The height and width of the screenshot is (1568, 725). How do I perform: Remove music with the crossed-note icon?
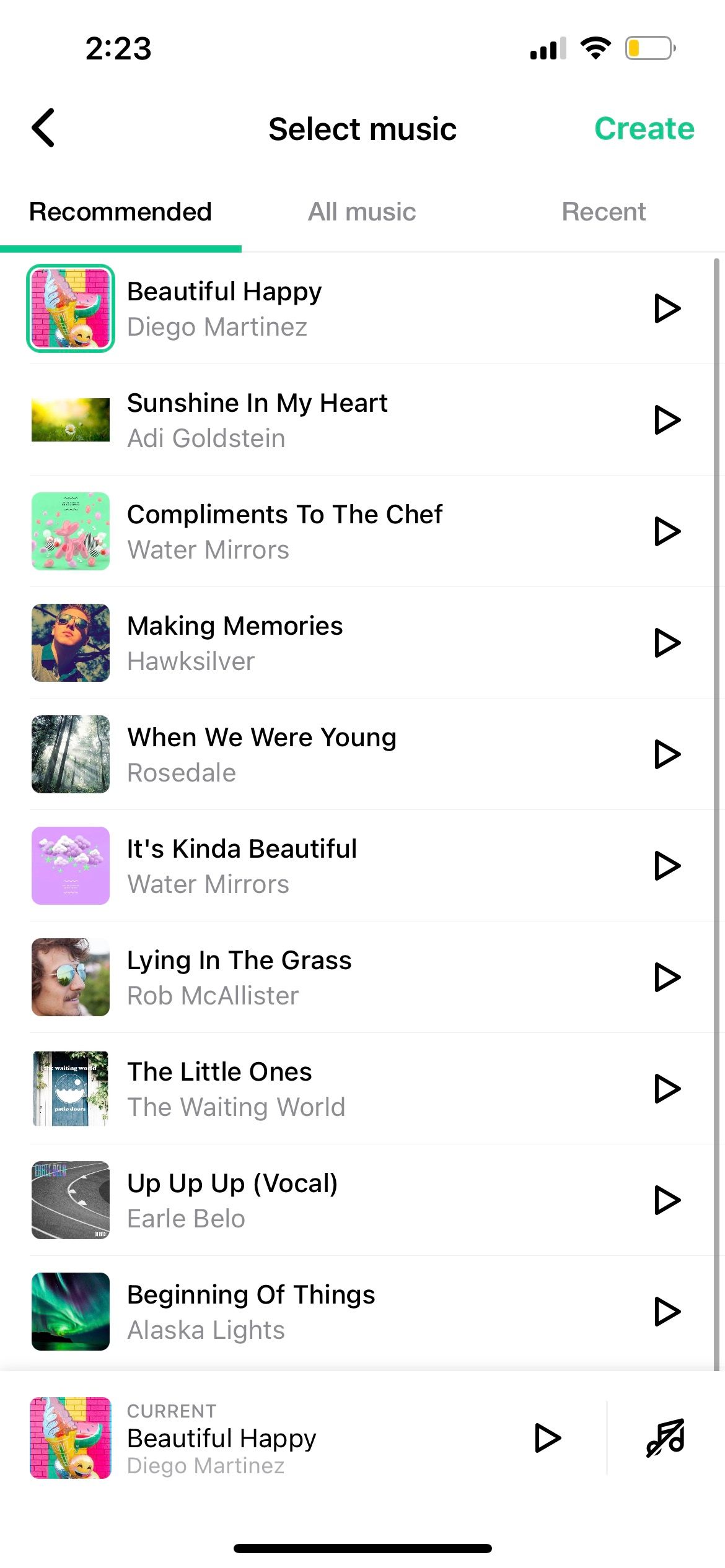click(665, 1438)
